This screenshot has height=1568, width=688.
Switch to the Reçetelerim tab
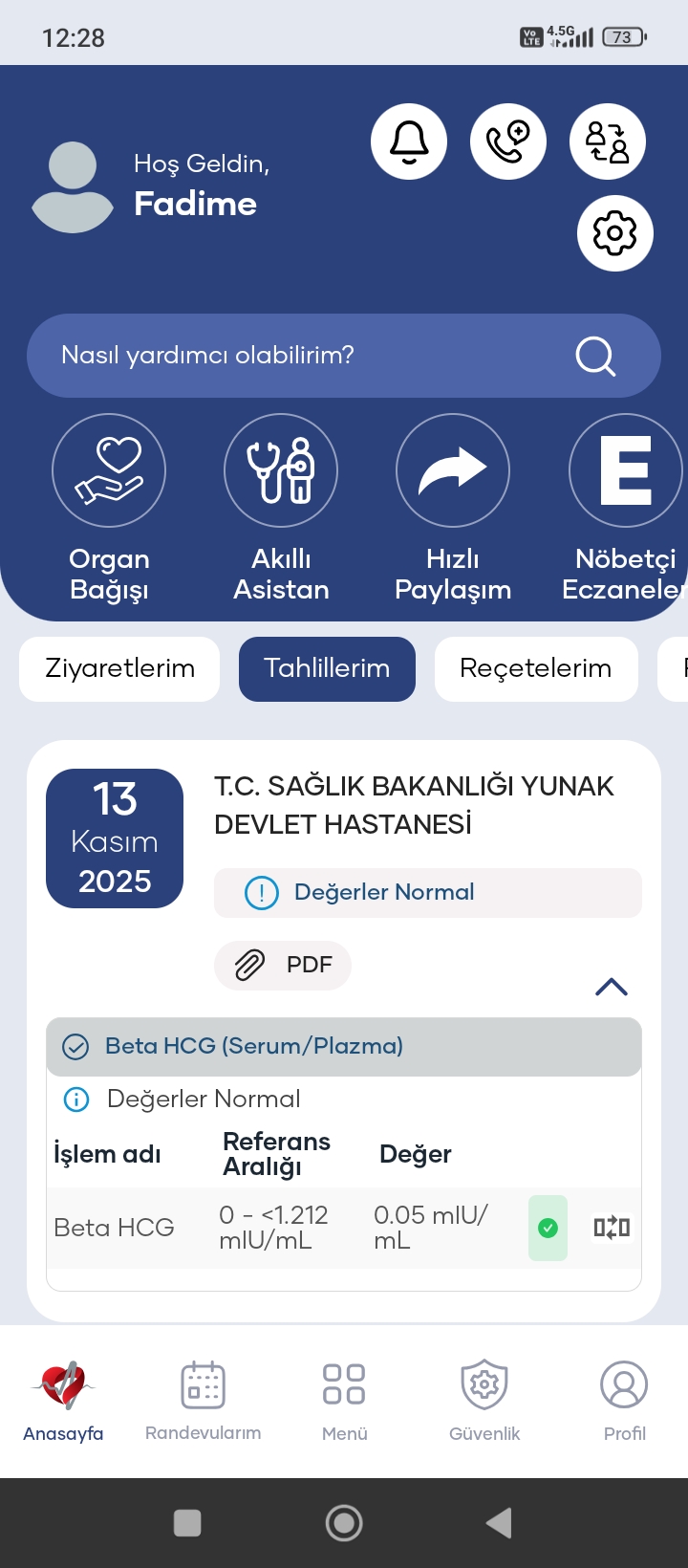[x=536, y=668]
